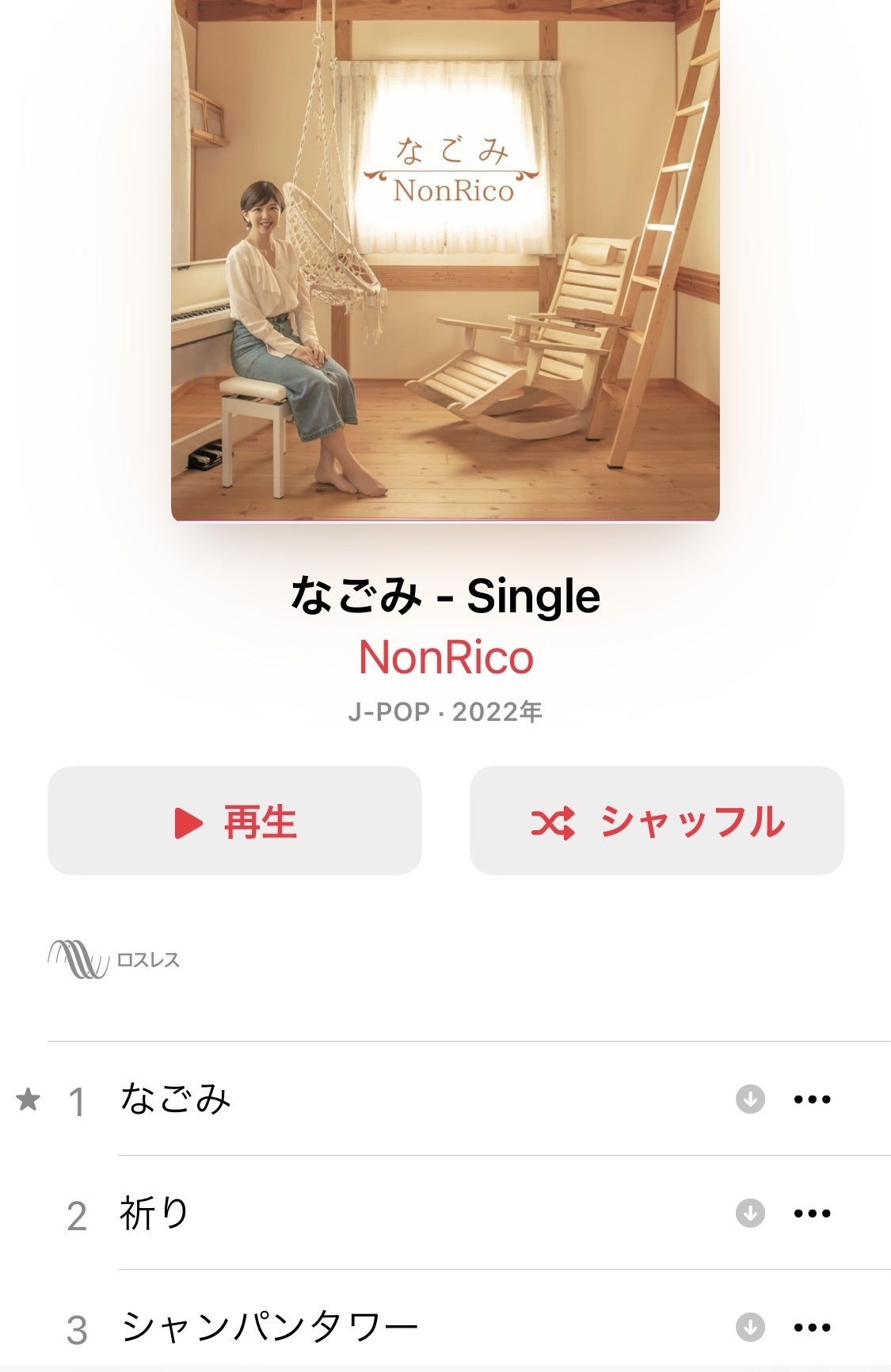Download the track なごみ
The height and width of the screenshot is (1372, 891).
(750, 1099)
